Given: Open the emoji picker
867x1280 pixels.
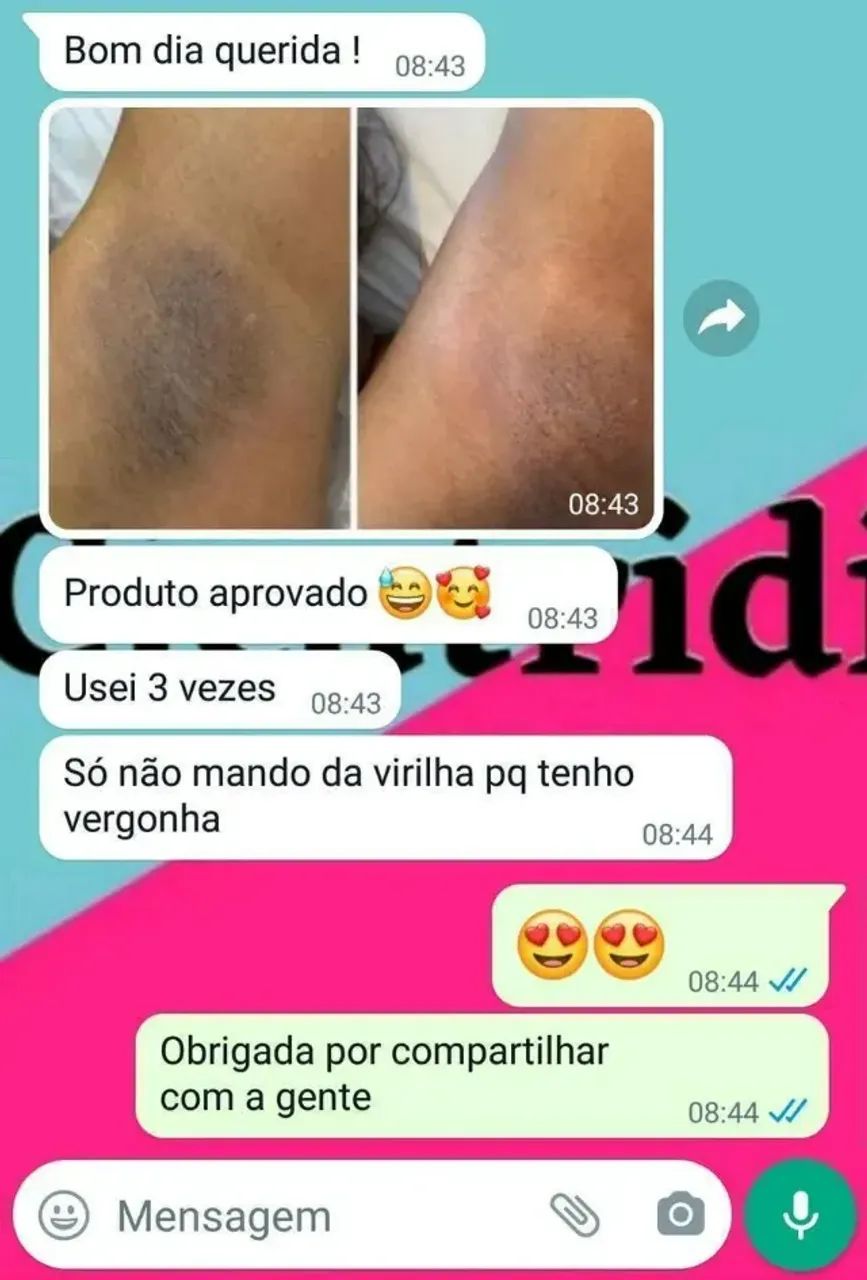Looking at the screenshot, I should [x=64, y=1215].
